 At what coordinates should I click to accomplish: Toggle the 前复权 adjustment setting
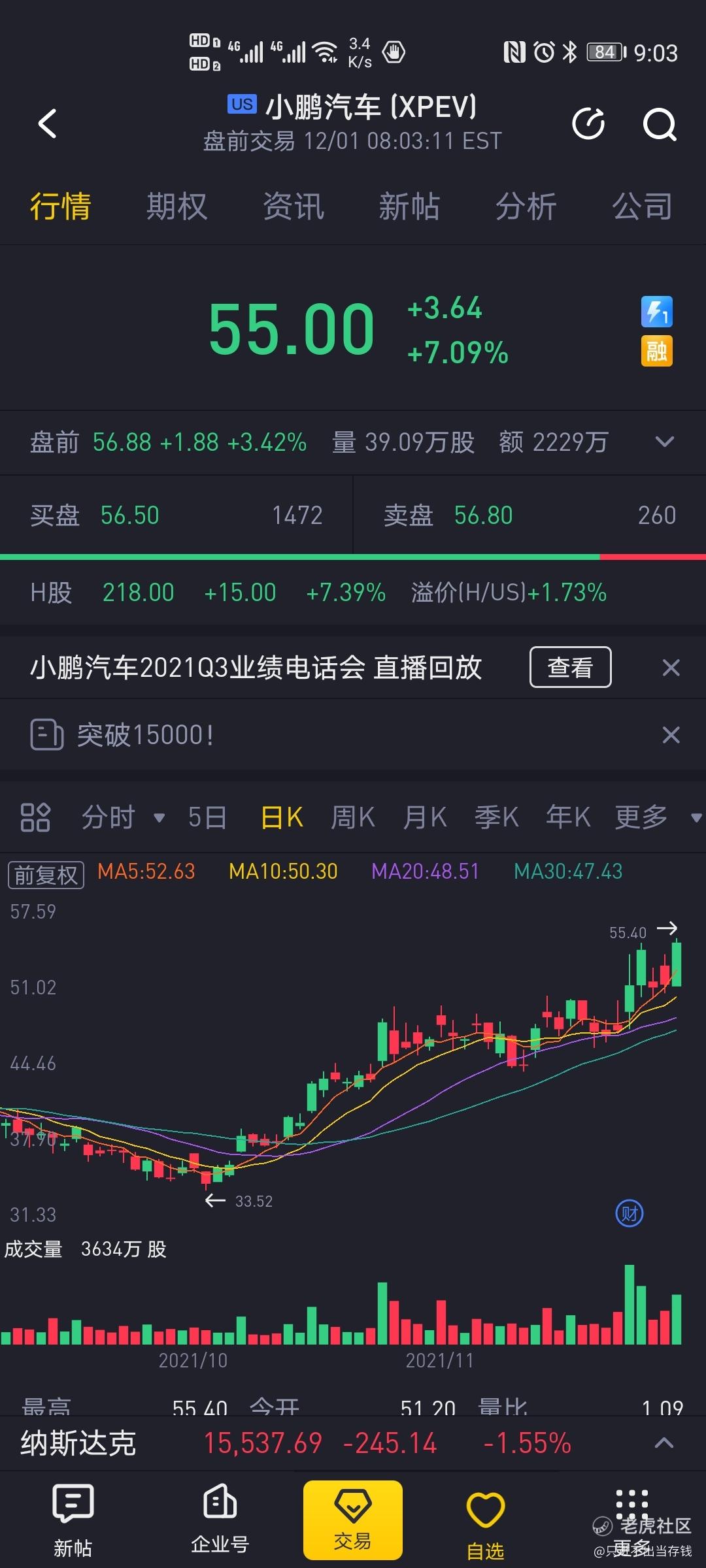tap(46, 874)
